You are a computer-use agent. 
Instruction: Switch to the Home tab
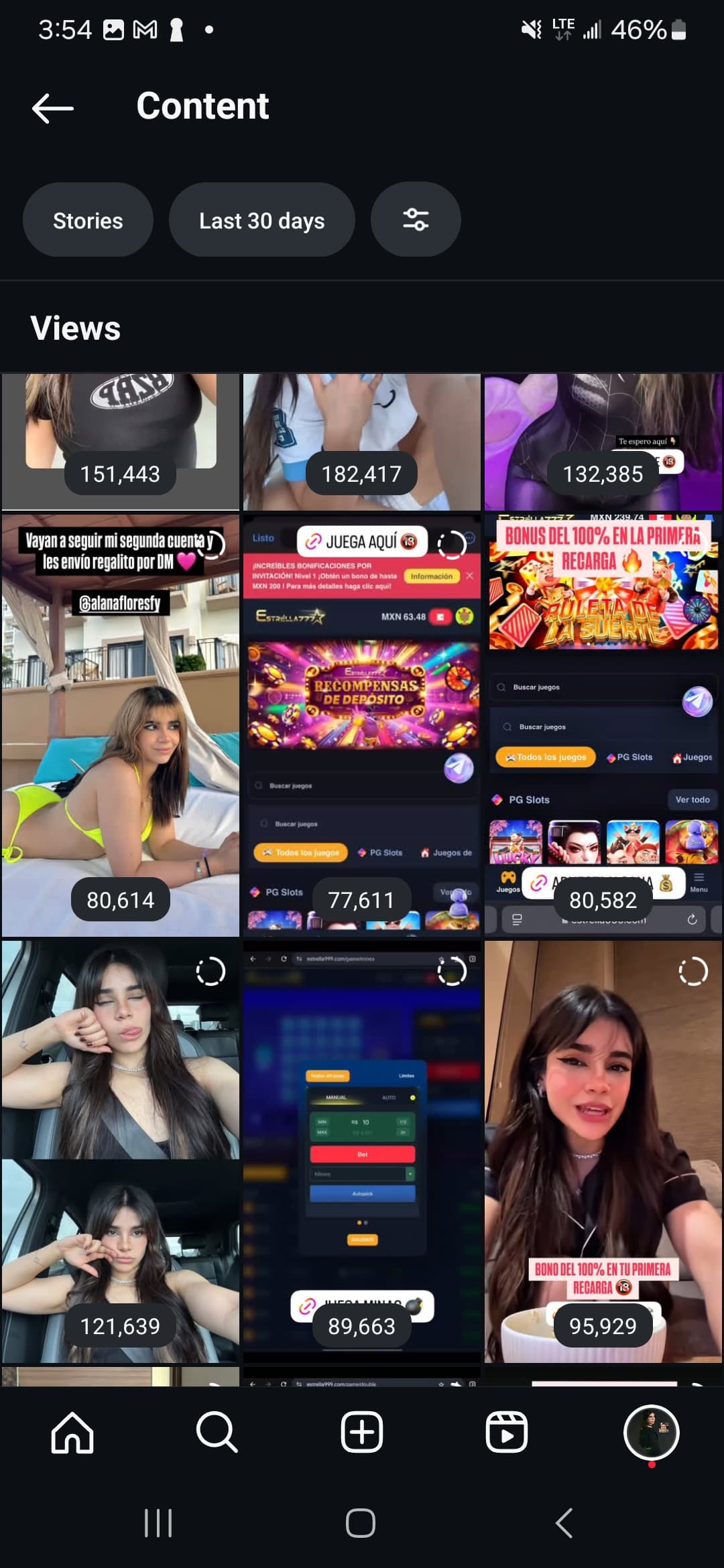coord(72,1433)
